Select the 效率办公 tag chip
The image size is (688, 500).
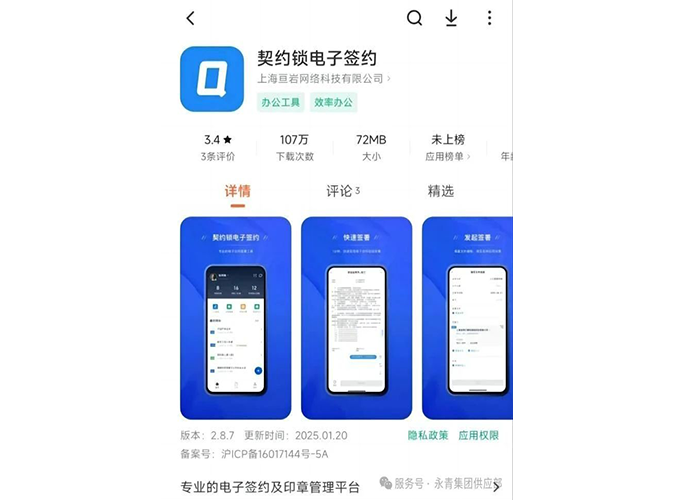[332, 102]
